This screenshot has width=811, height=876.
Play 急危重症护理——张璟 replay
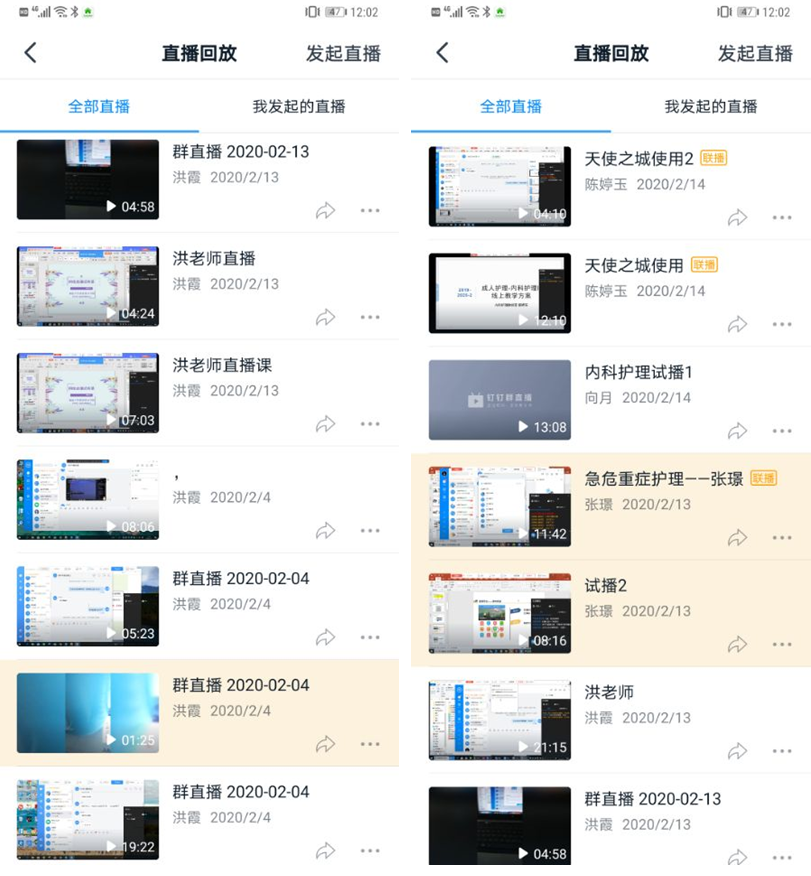(x=500, y=506)
